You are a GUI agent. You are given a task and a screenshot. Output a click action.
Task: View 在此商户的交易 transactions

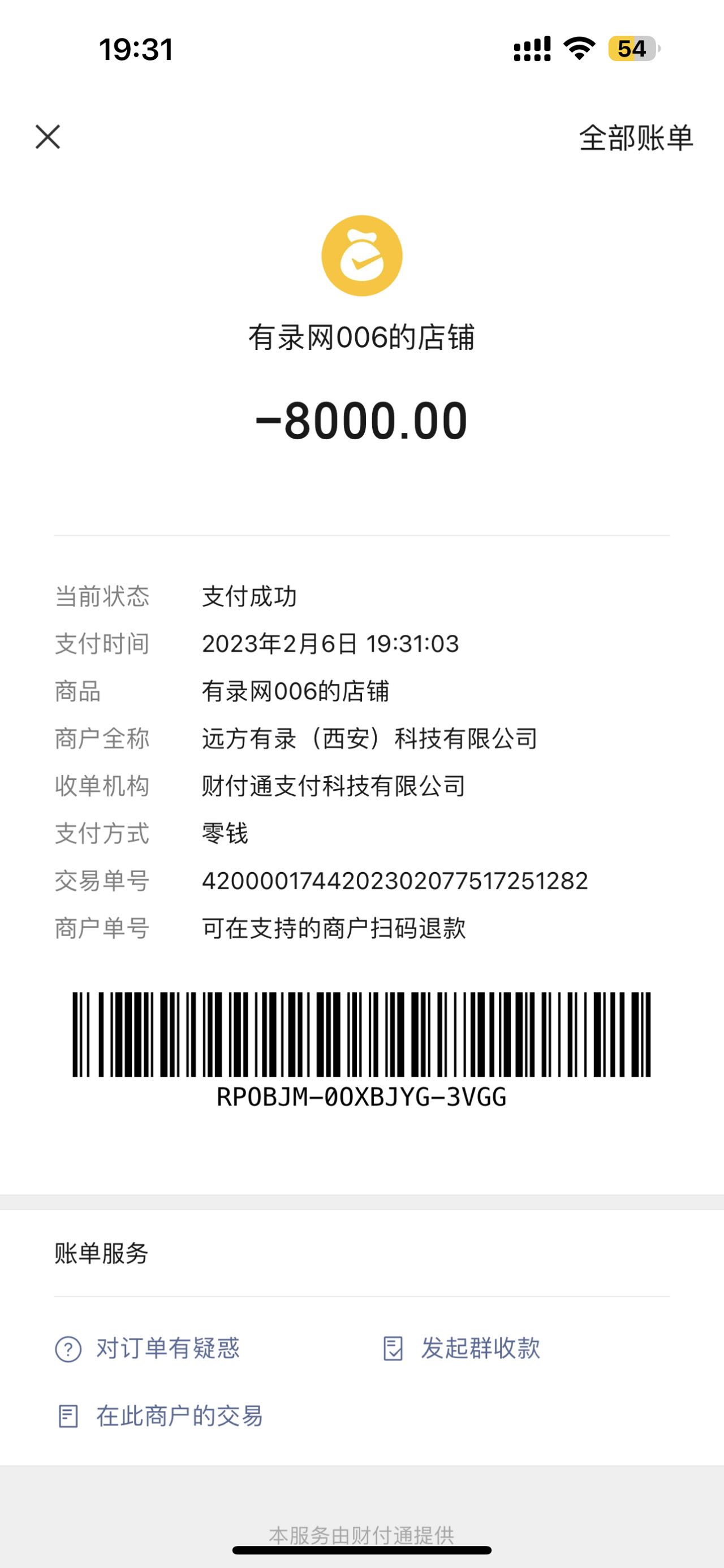click(160, 1417)
